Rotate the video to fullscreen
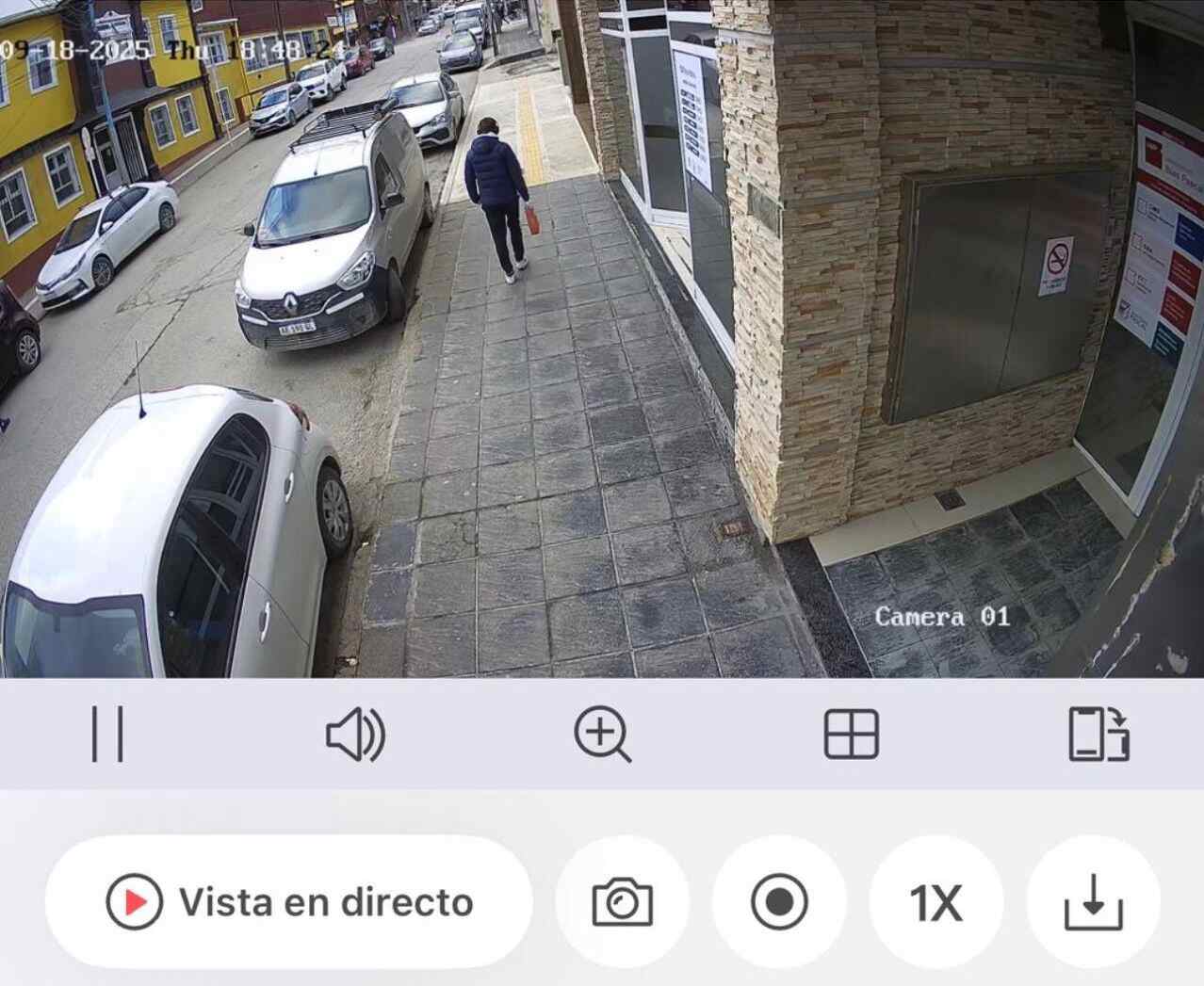 click(1098, 735)
